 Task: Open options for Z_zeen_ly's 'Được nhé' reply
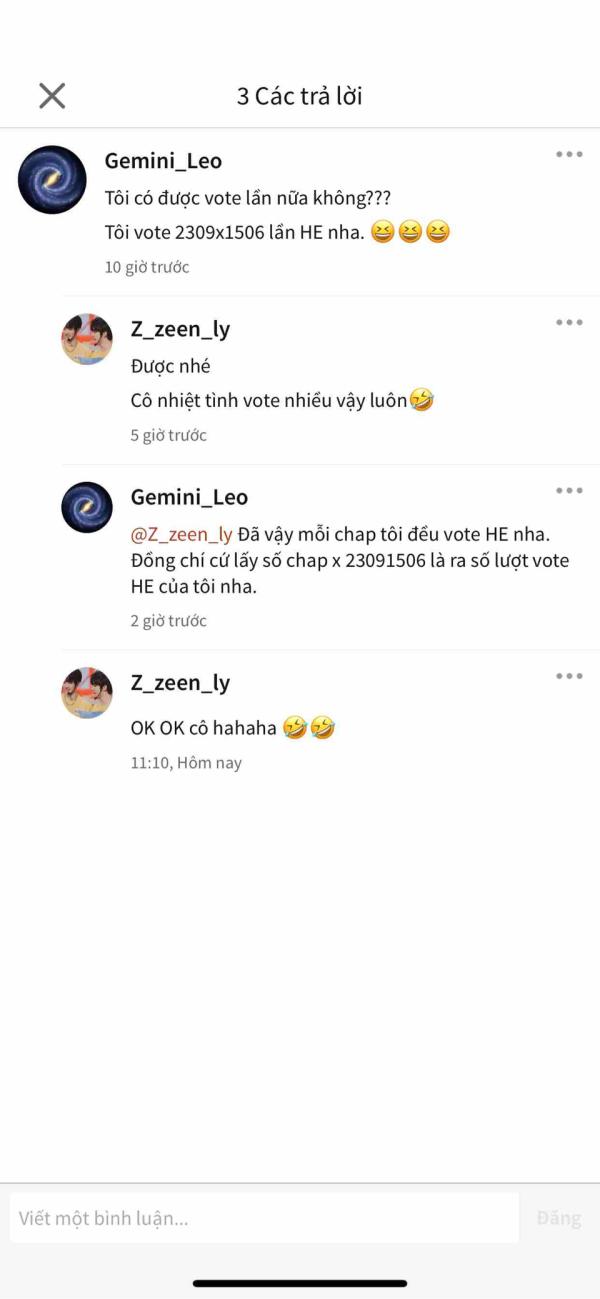[x=569, y=322]
